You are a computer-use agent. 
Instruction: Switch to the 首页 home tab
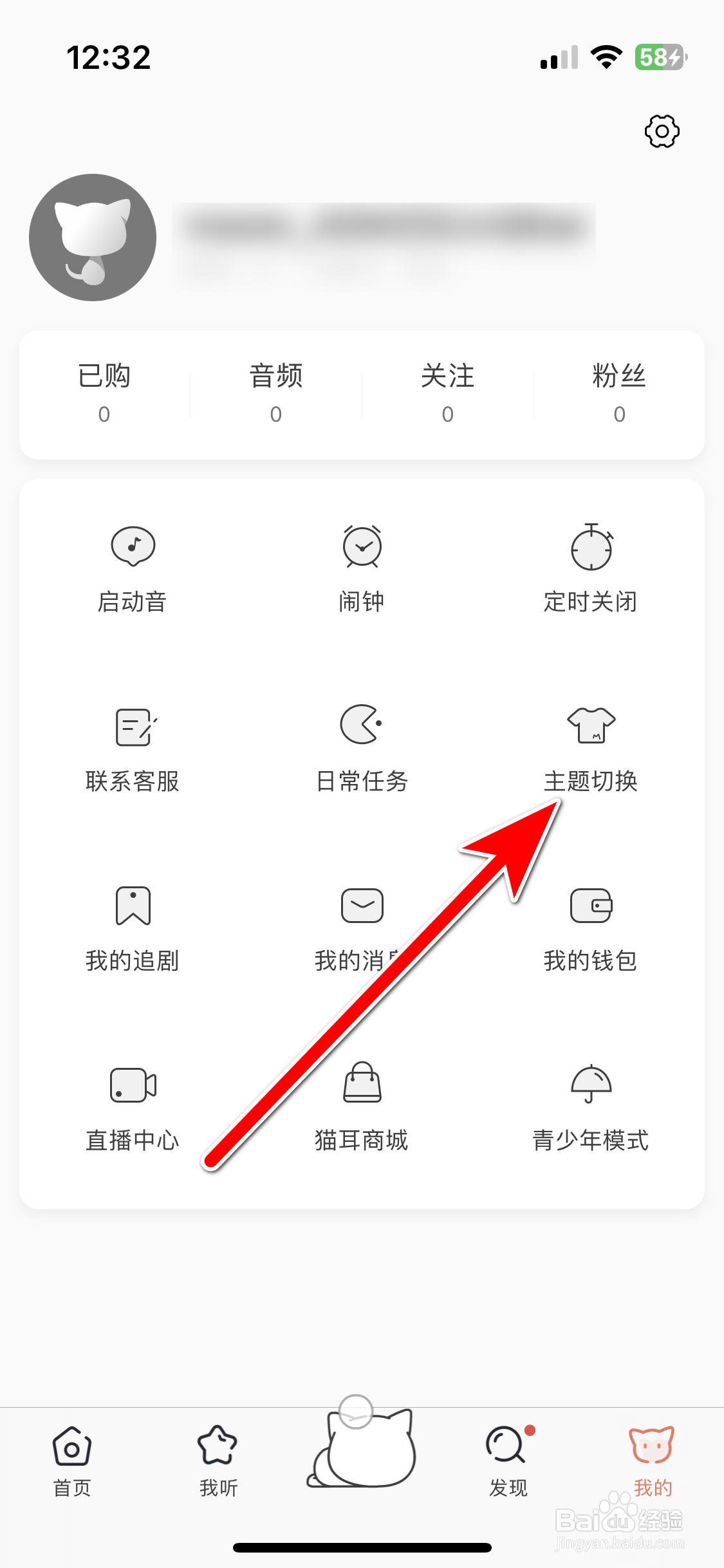[71, 1461]
